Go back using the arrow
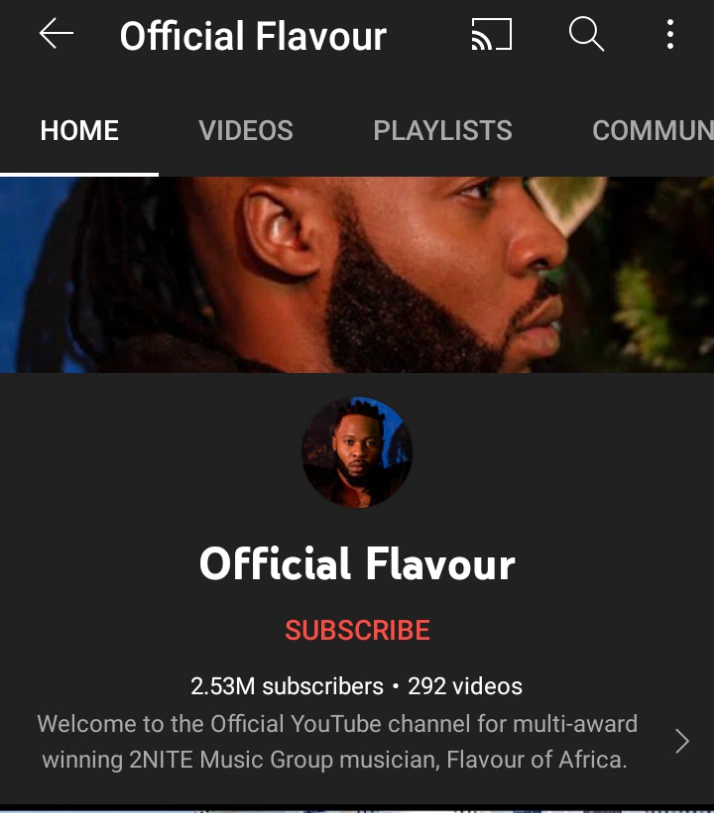The height and width of the screenshot is (813, 714). click(x=56, y=35)
